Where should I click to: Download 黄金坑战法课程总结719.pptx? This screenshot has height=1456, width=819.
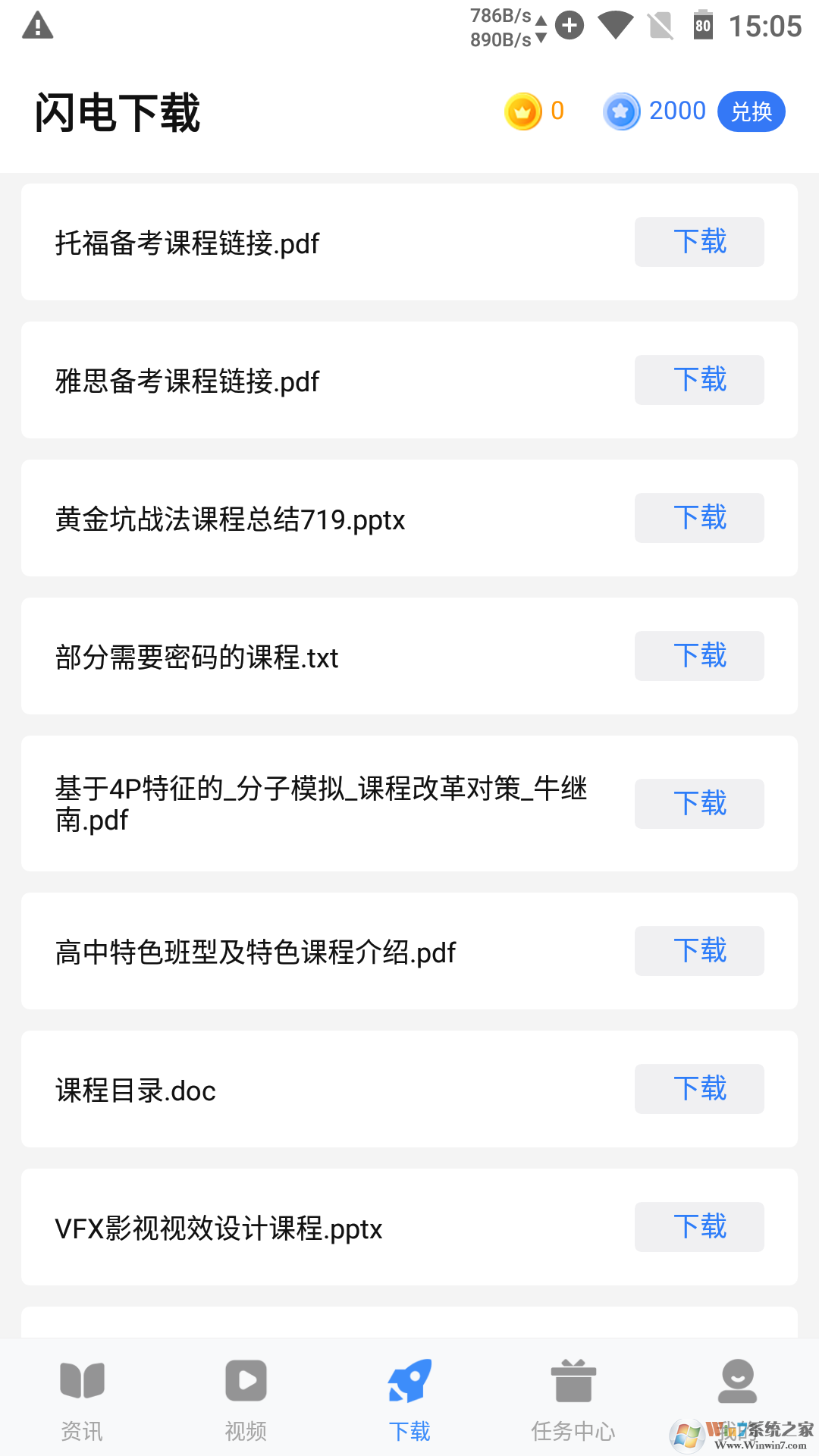coord(698,517)
